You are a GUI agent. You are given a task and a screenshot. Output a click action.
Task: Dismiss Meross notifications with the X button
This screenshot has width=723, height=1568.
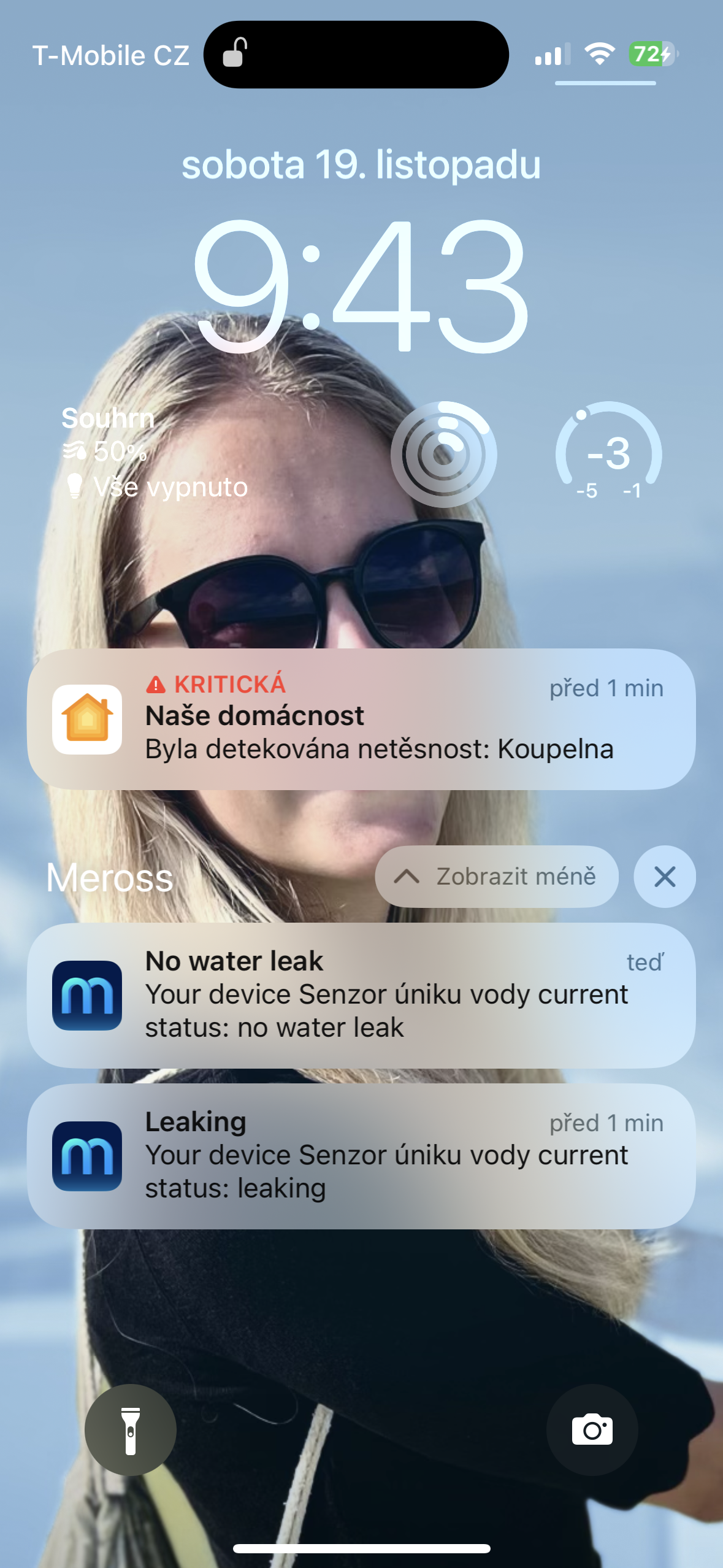[x=664, y=877]
